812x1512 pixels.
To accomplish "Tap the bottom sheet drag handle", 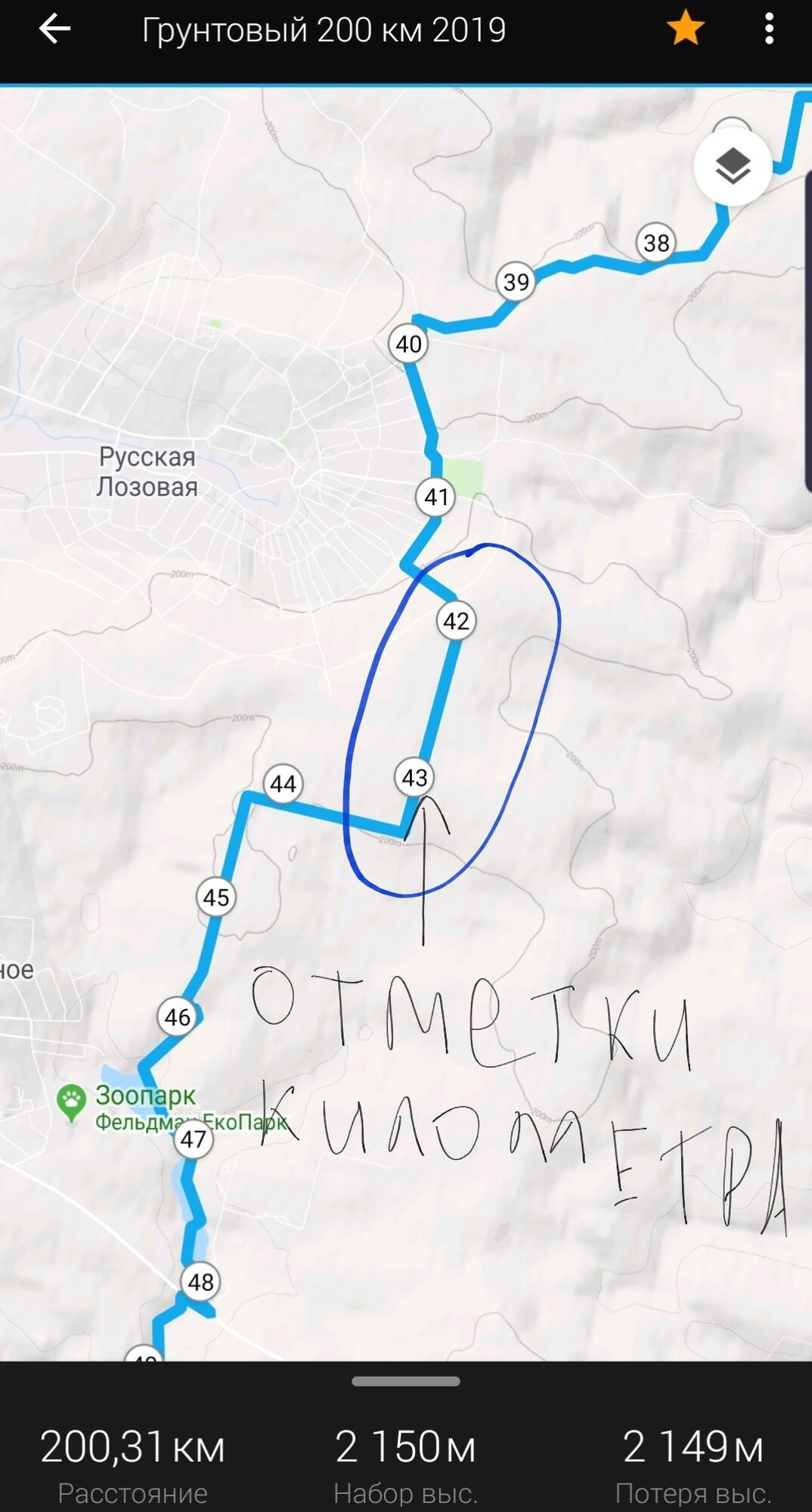I will pos(406,1381).
